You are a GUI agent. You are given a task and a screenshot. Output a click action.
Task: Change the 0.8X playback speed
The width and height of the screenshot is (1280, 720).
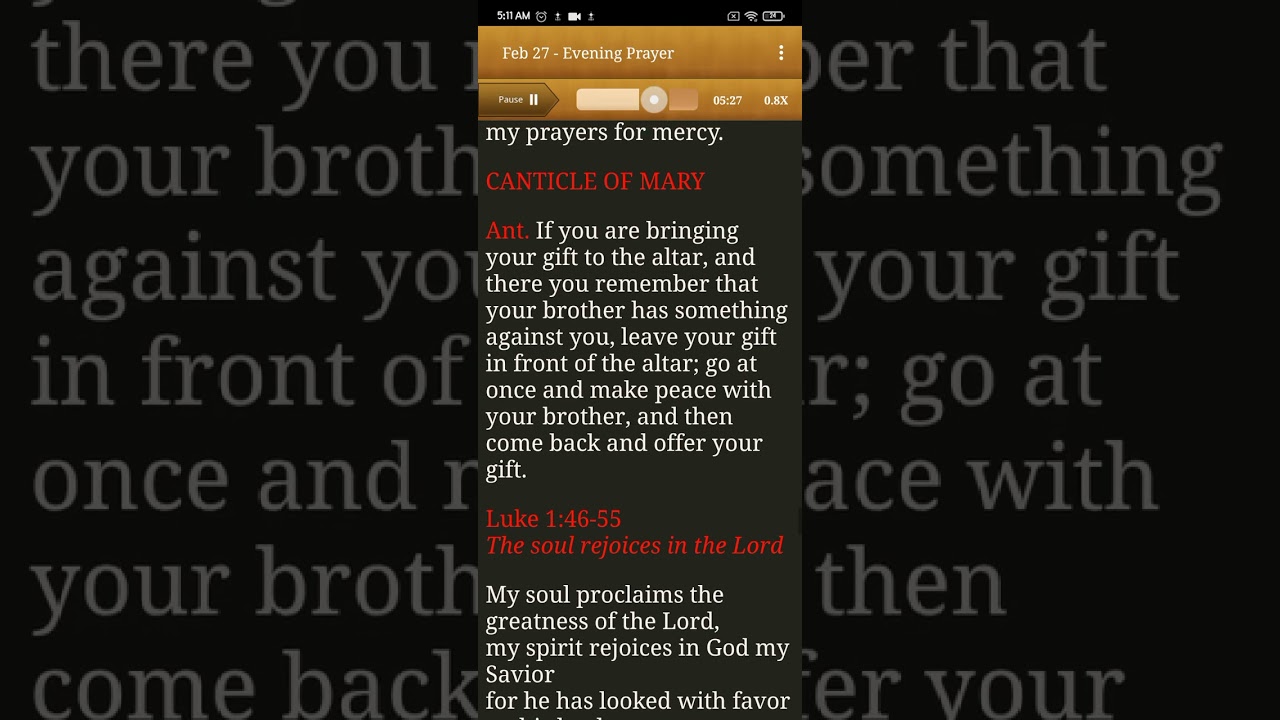[x=775, y=100]
